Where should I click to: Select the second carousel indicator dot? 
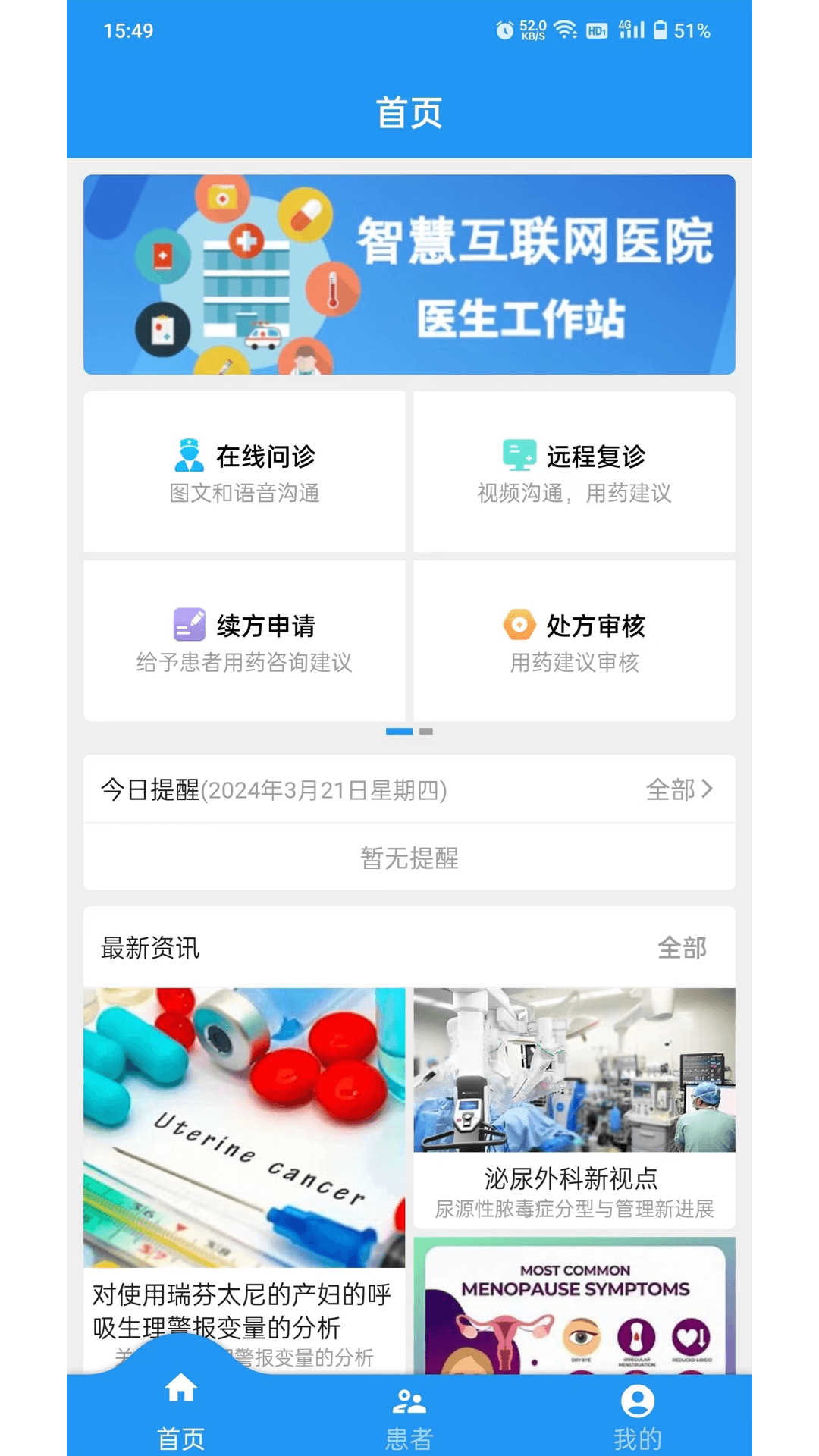click(425, 732)
